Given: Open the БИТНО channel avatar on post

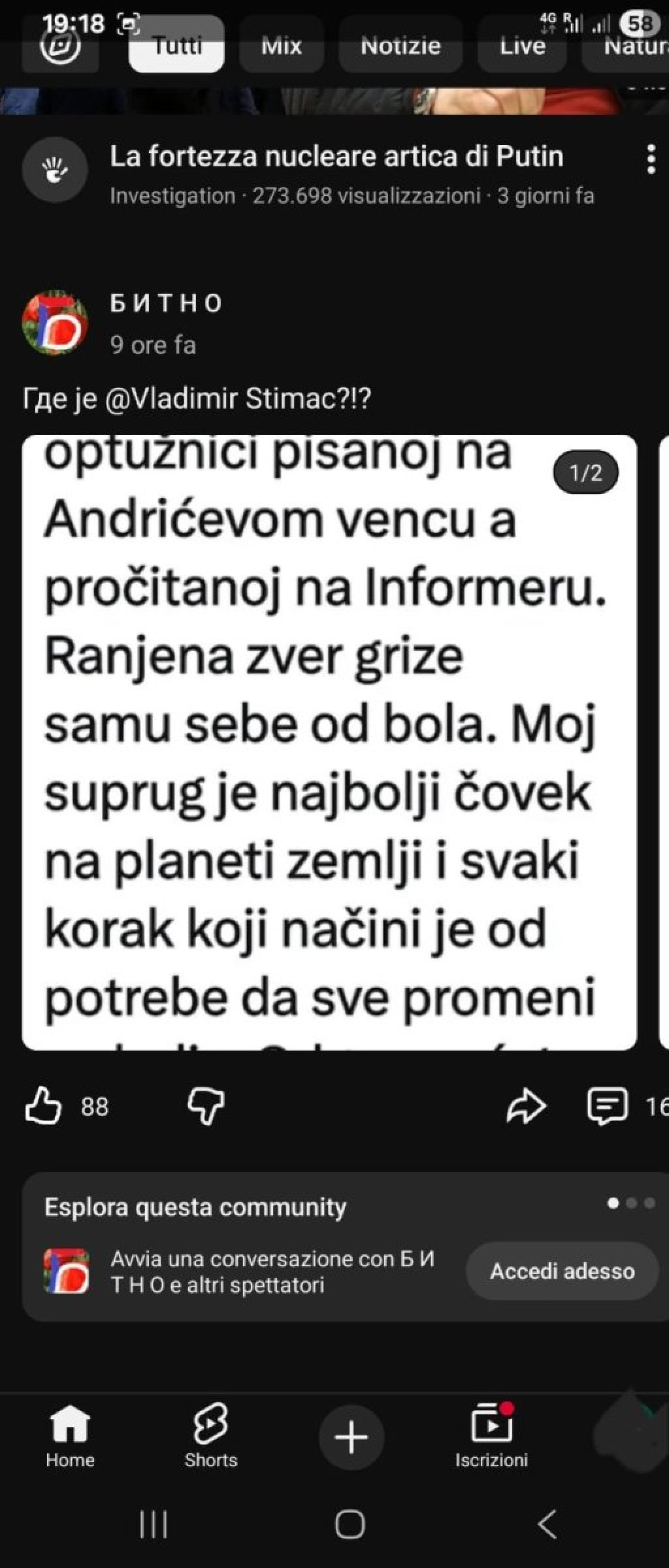Looking at the screenshot, I should [55, 323].
